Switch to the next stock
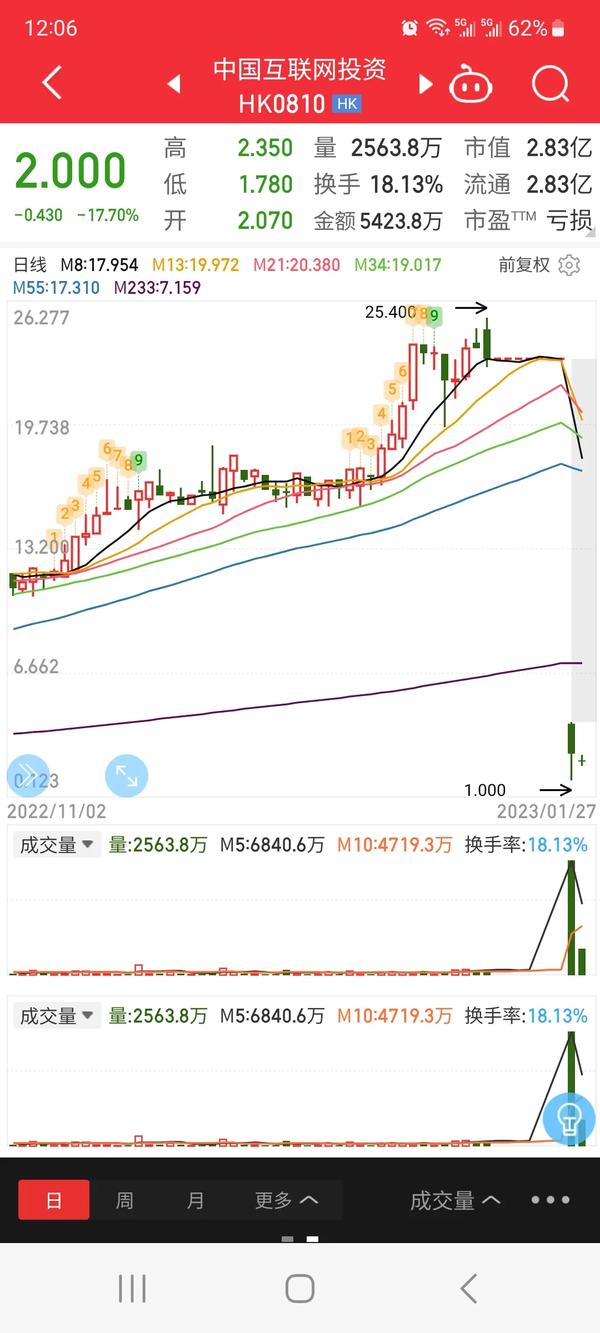600x1333 pixels. pyautogui.click(x=425, y=85)
